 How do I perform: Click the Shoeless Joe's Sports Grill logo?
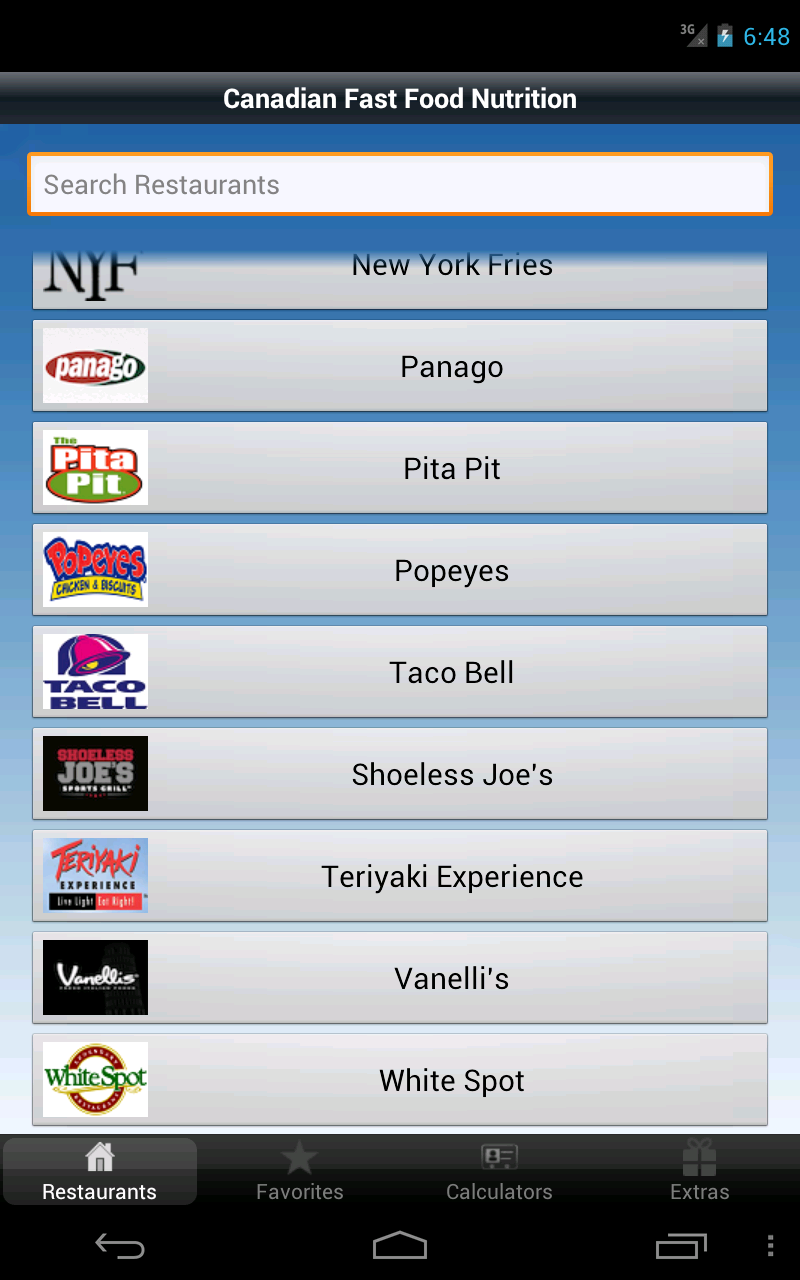pos(94,773)
